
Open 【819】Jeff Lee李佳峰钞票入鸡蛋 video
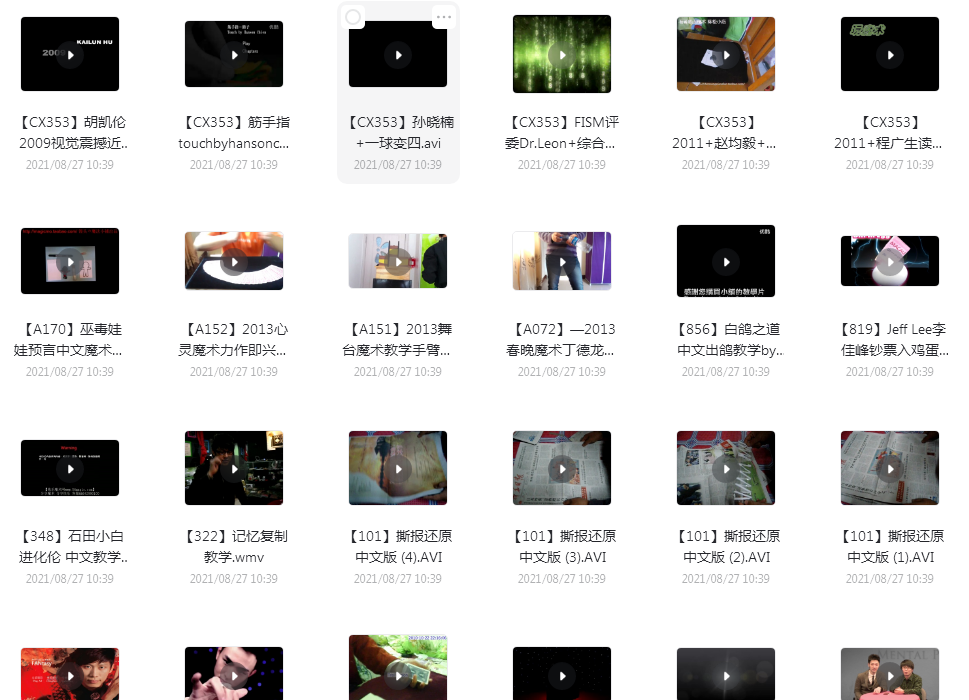coord(890,262)
